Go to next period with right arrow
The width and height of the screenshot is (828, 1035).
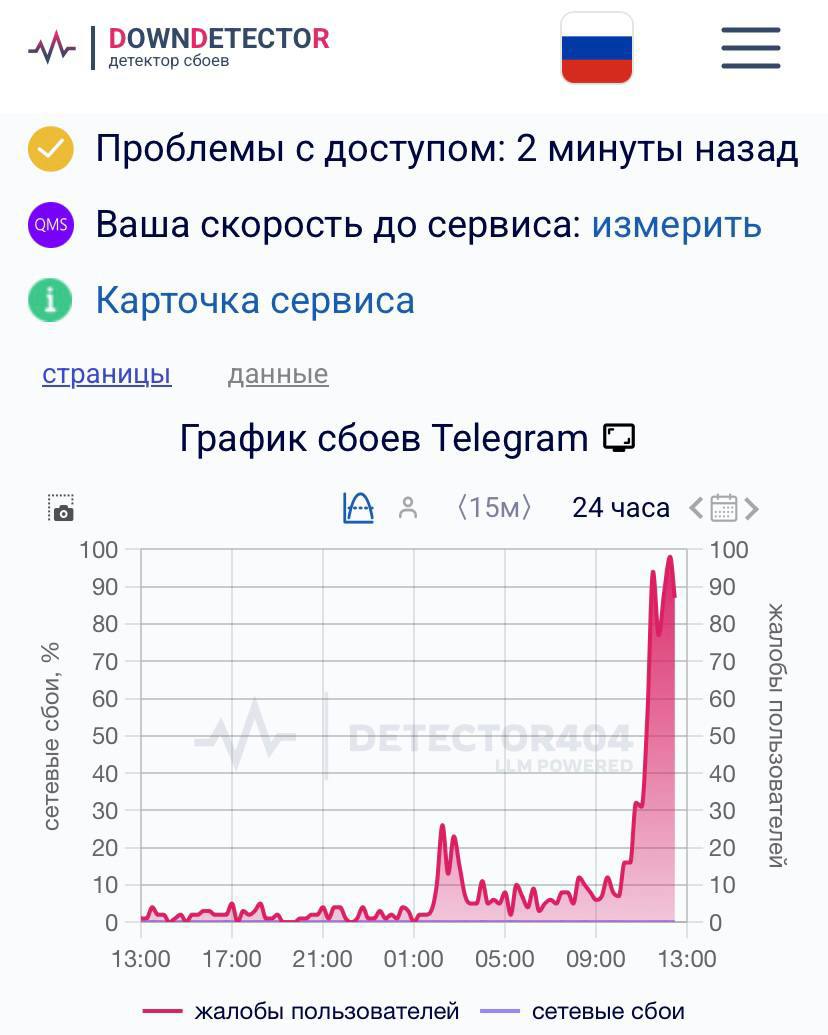(x=752, y=508)
